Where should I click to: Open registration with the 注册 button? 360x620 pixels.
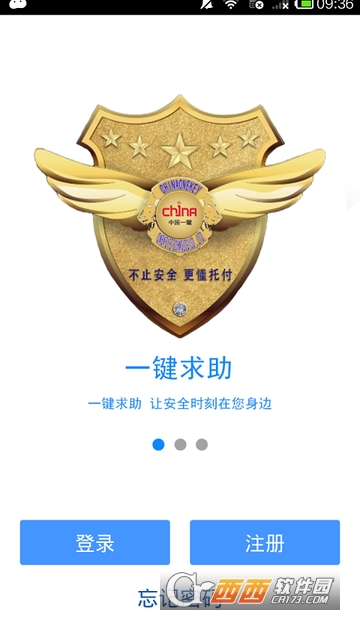265,542
